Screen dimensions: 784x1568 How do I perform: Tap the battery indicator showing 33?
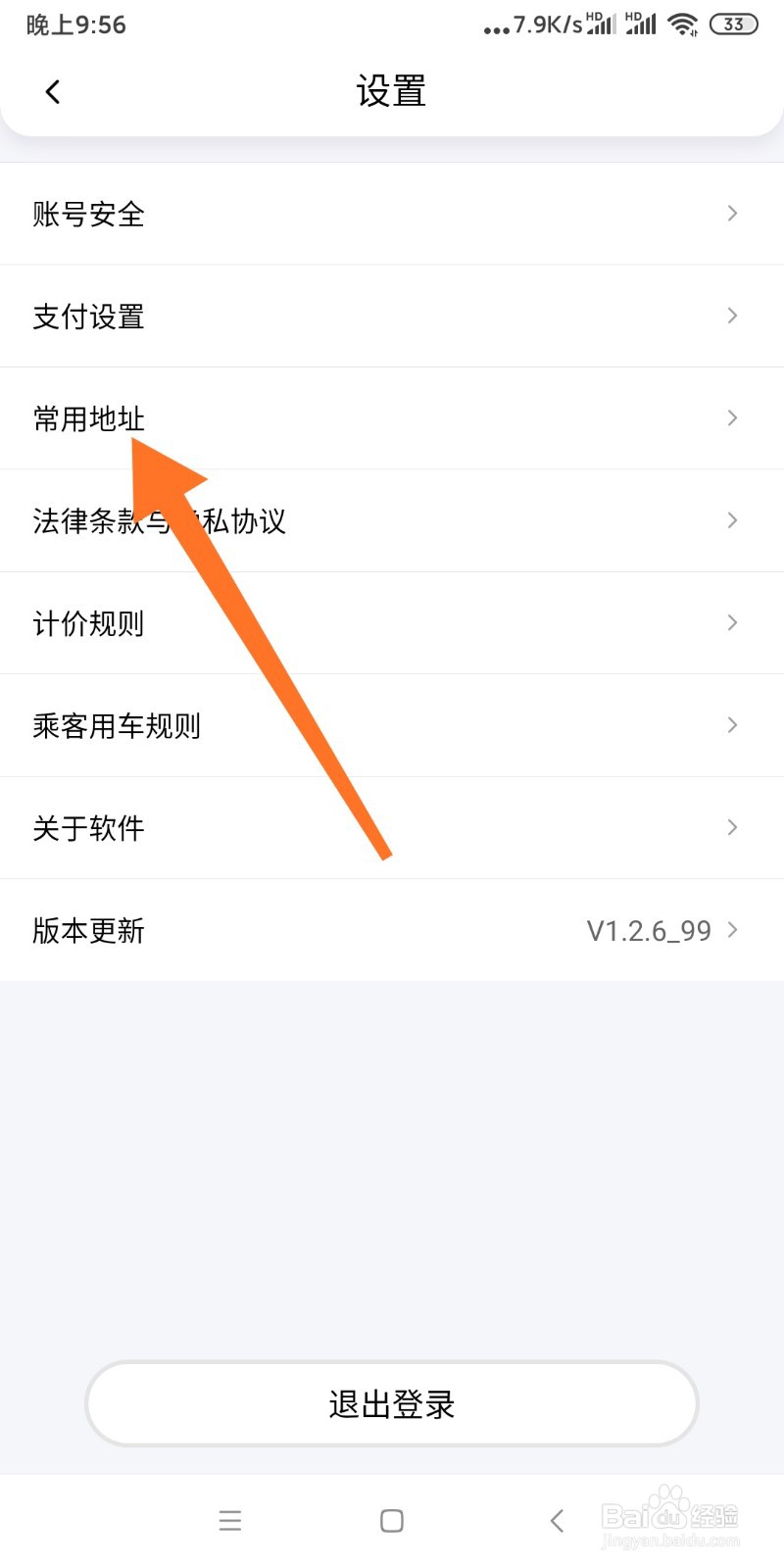731,24
